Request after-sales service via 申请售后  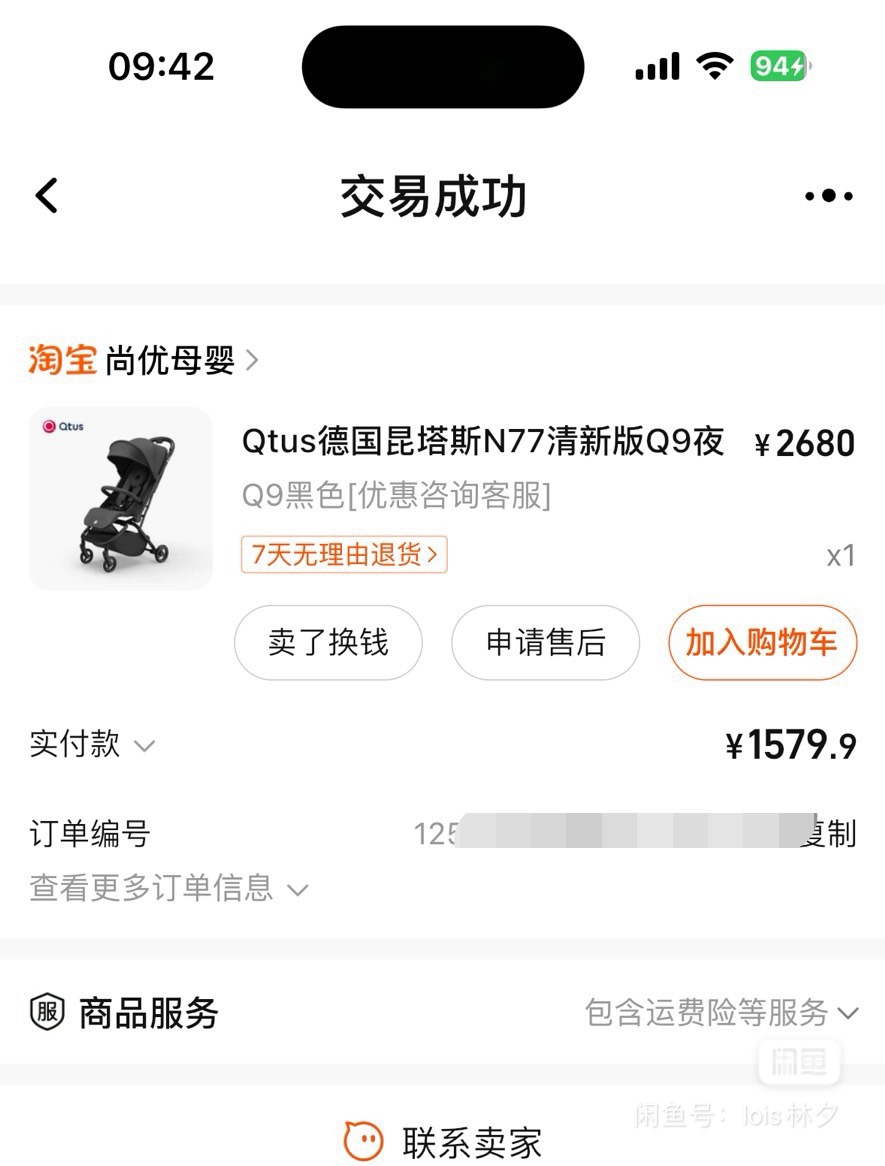(x=545, y=643)
